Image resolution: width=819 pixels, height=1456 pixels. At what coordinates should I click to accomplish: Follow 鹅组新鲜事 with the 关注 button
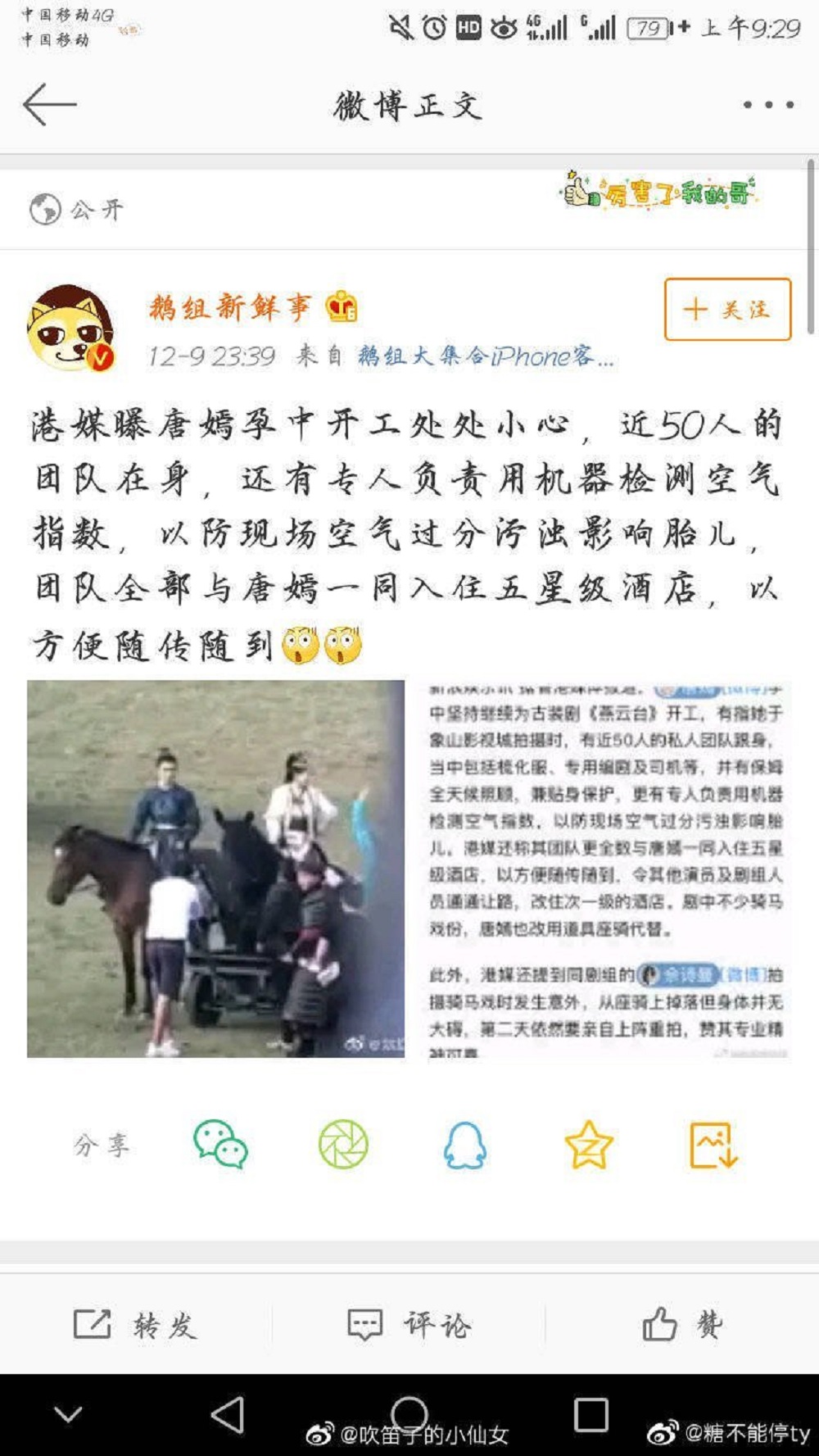tap(727, 310)
